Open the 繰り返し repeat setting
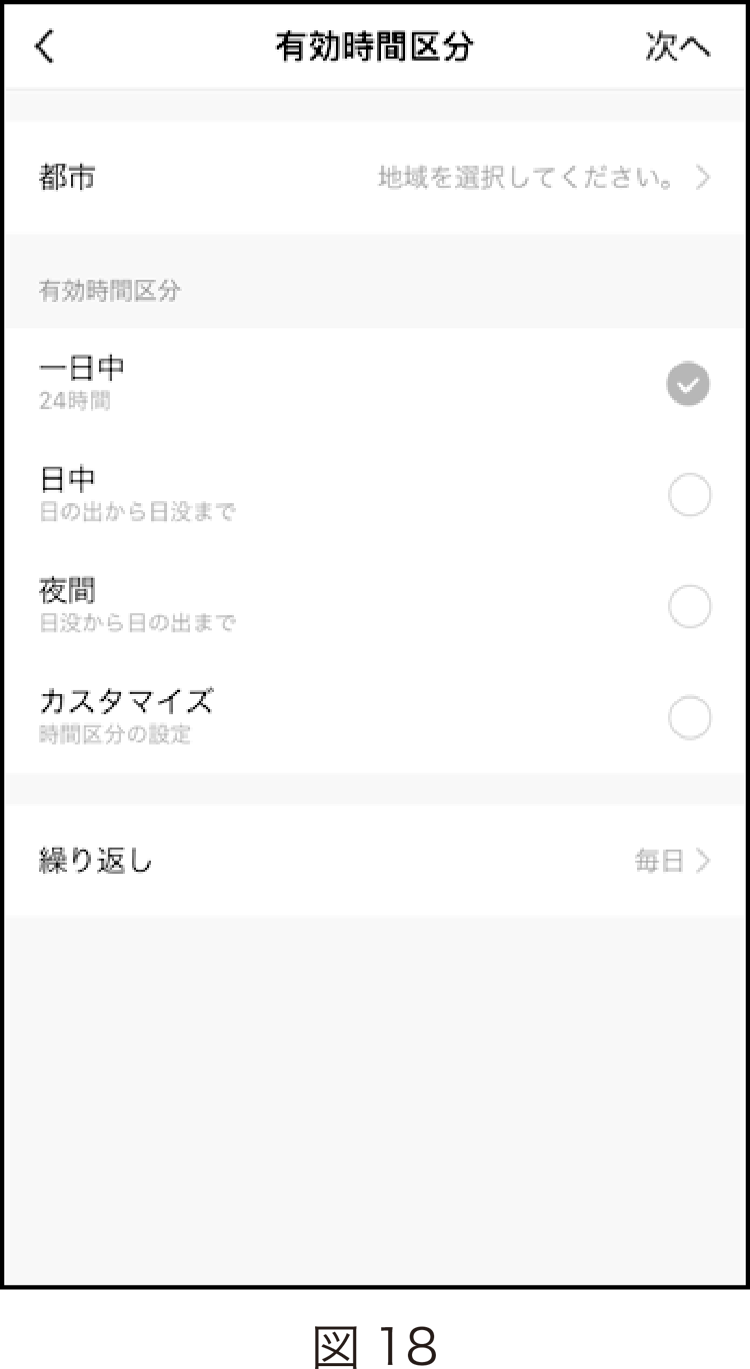Screen dimensions: 750x1369 (375, 860)
